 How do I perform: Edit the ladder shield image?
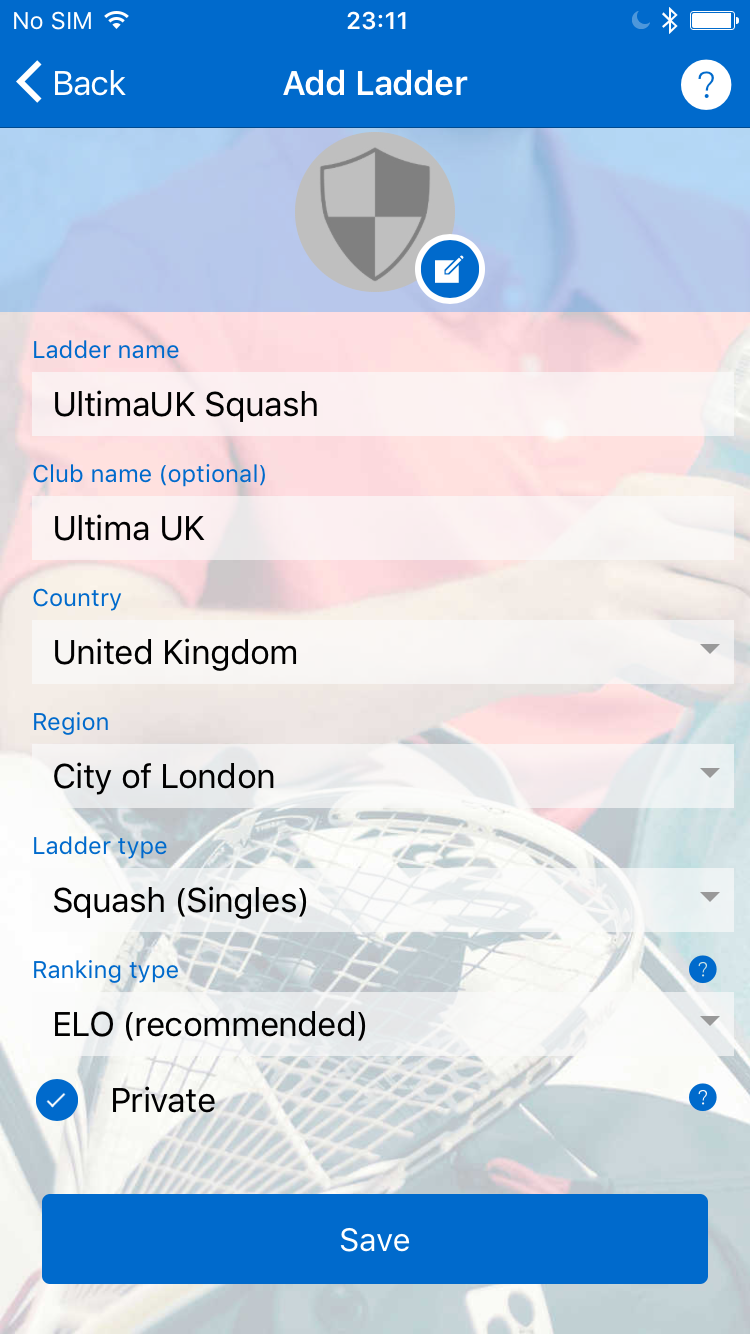pyautogui.click(x=450, y=269)
